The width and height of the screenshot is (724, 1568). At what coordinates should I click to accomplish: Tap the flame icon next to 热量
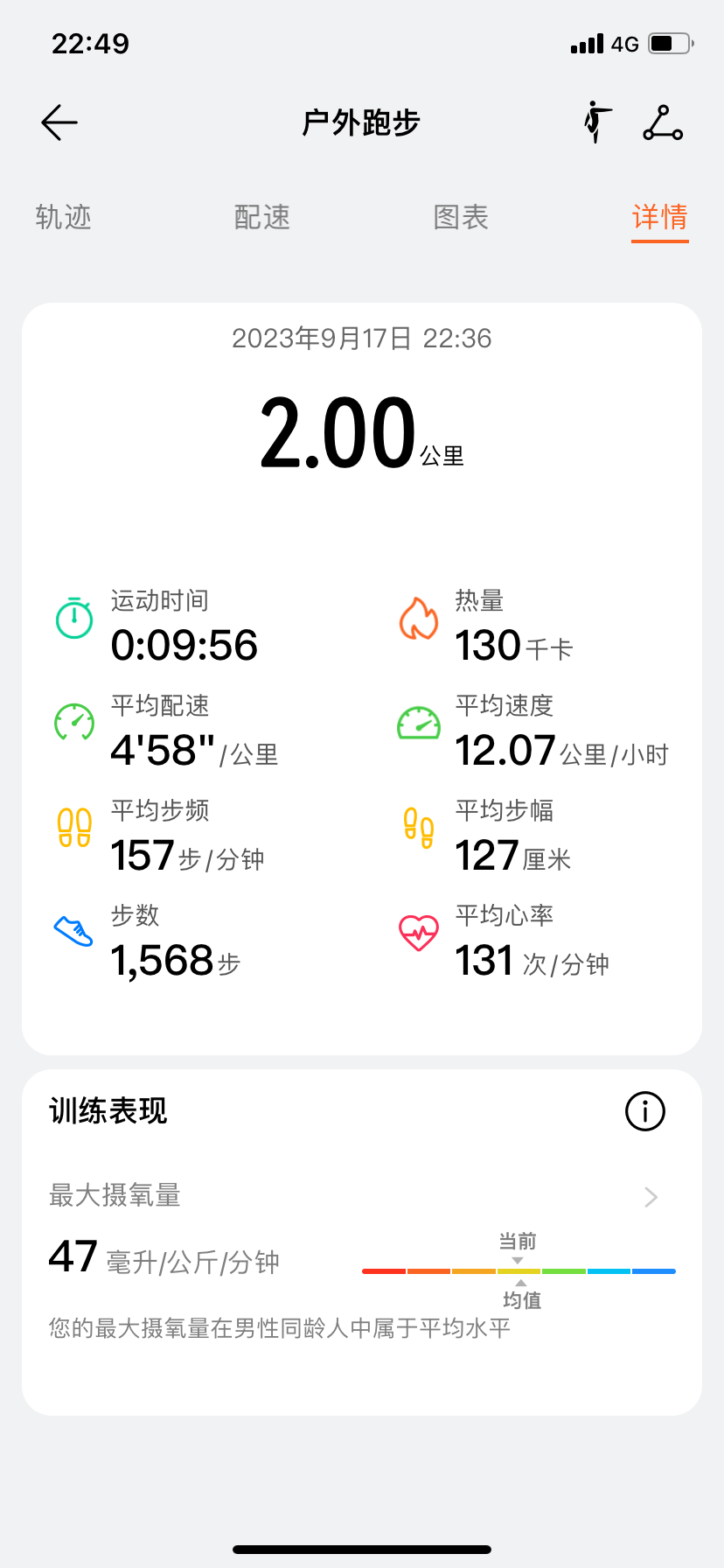coord(418,619)
